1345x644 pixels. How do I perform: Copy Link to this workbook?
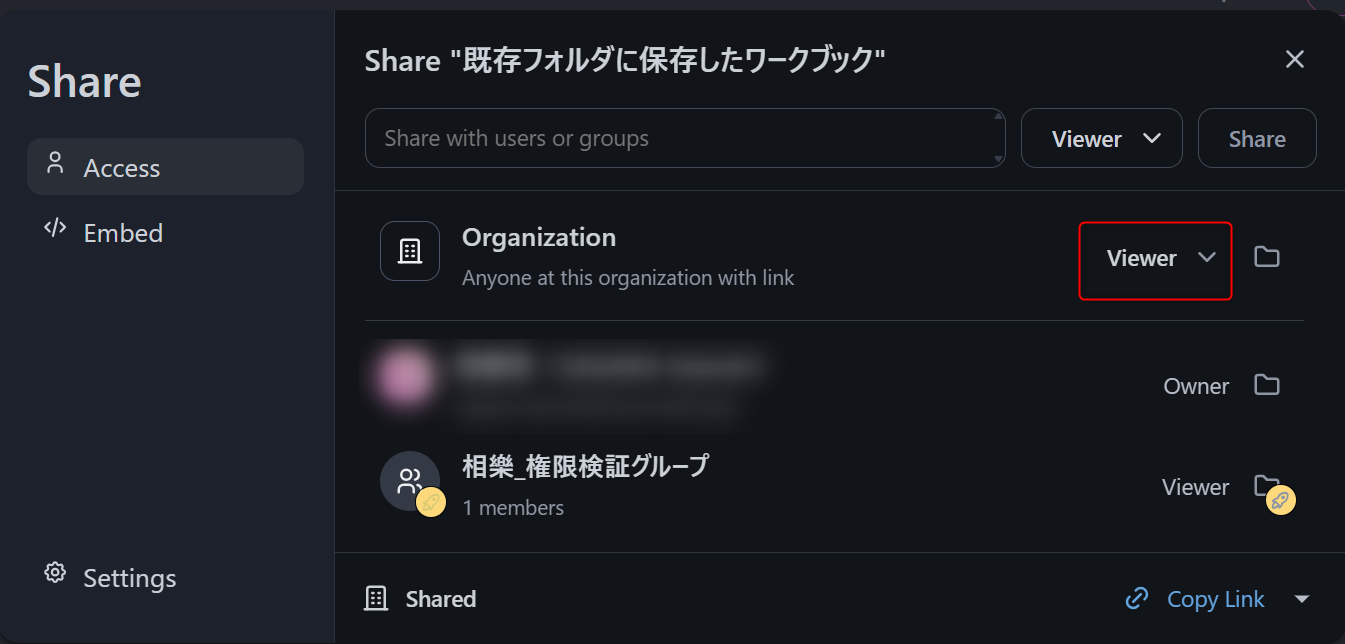tap(1195, 599)
